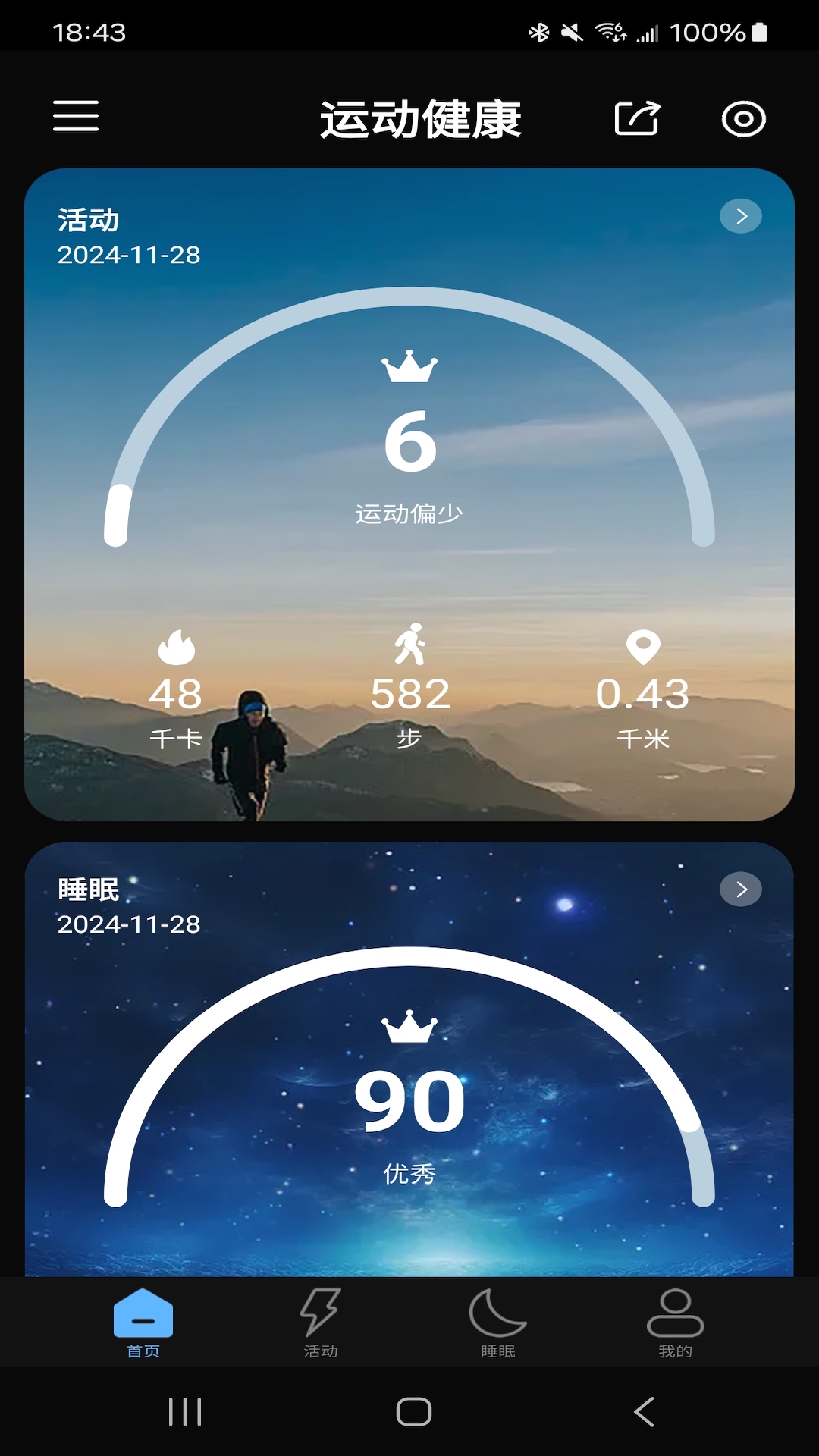Image resolution: width=819 pixels, height=1456 pixels.
Task: Expand the activity card via its arrow
Action: point(741,216)
